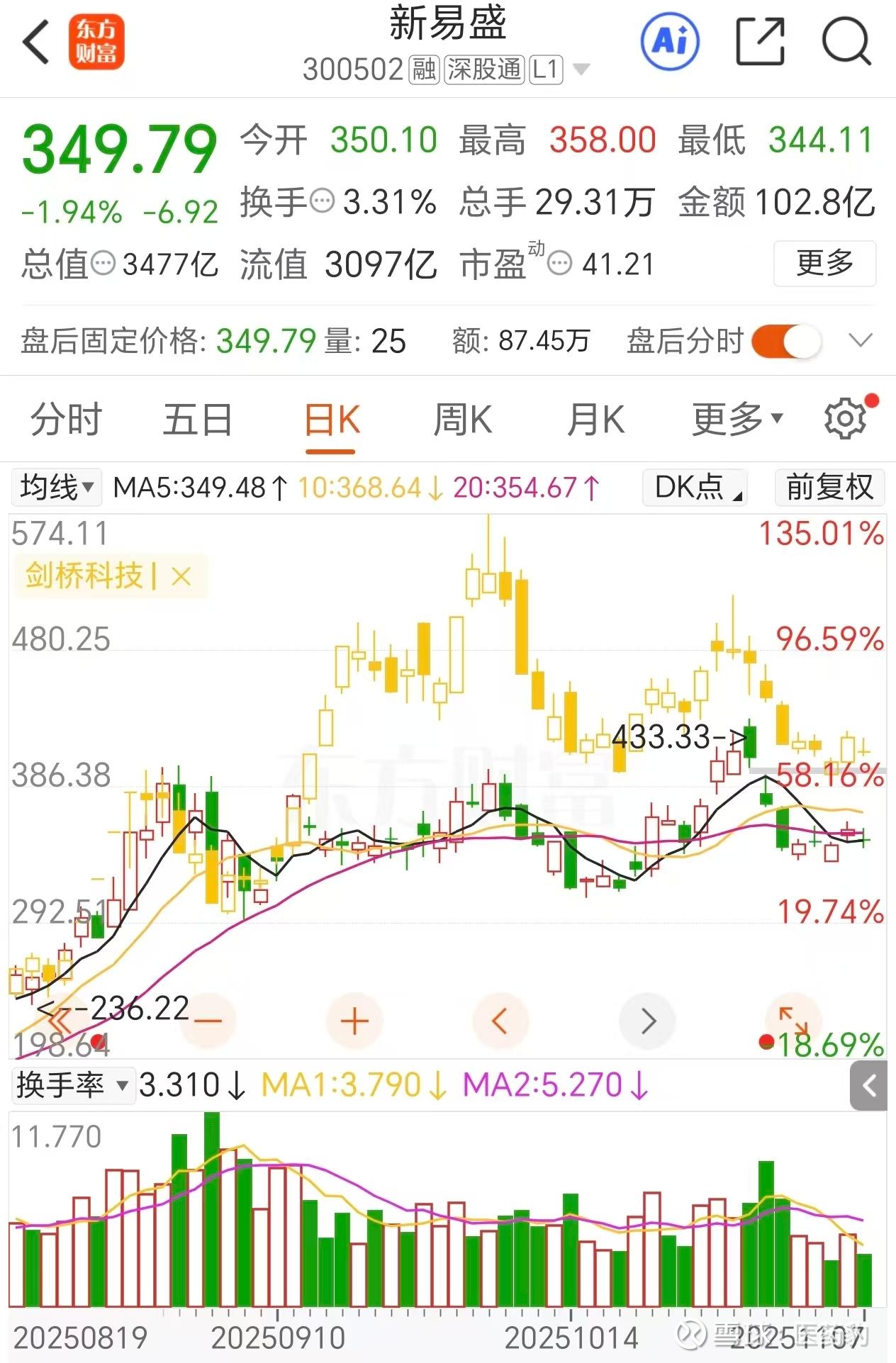896x1363 pixels.
Task: Open the AI assistant icon
Action: coord(669,43)
